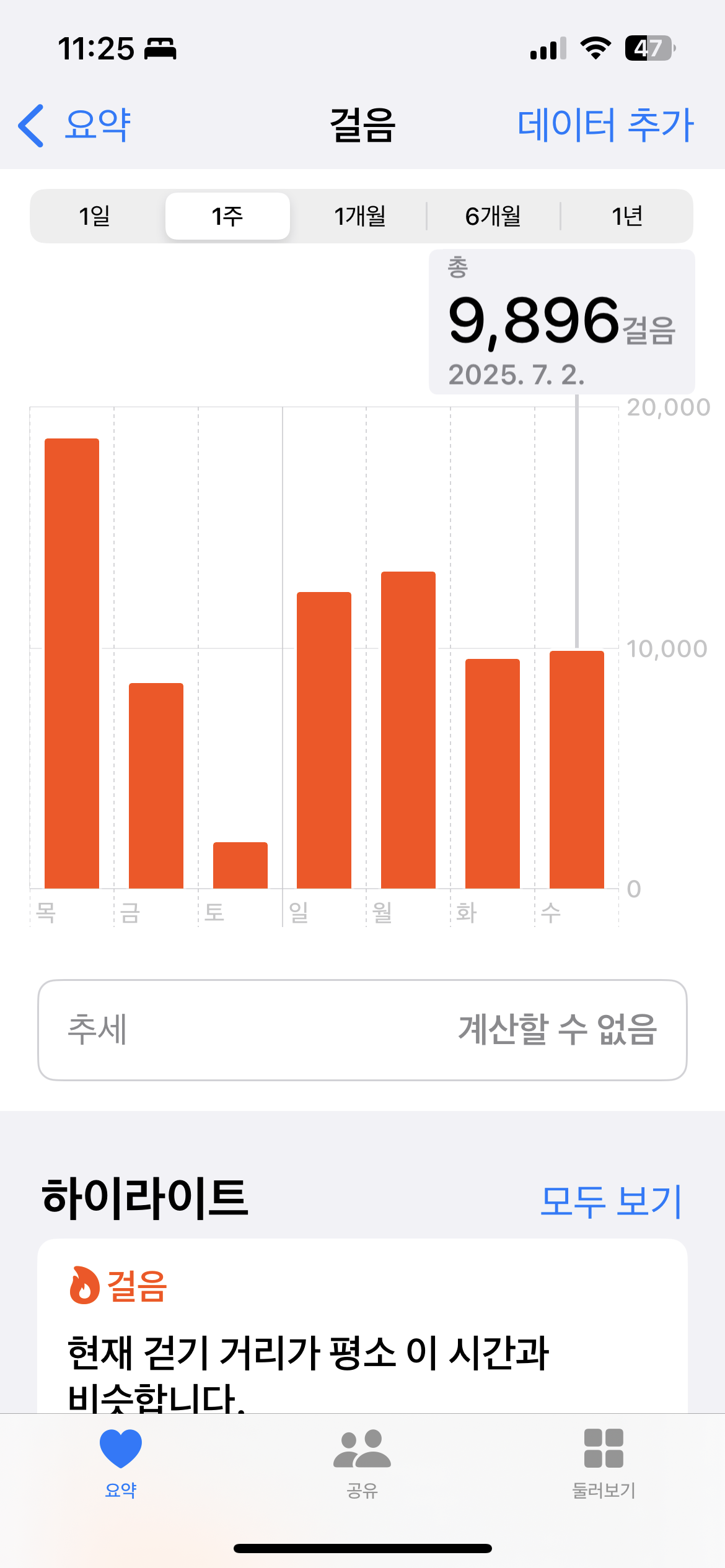Open the 추세 trend card
This screenshot has height=1568, width=725.
pyautogui.click(x=362, y=1030)
